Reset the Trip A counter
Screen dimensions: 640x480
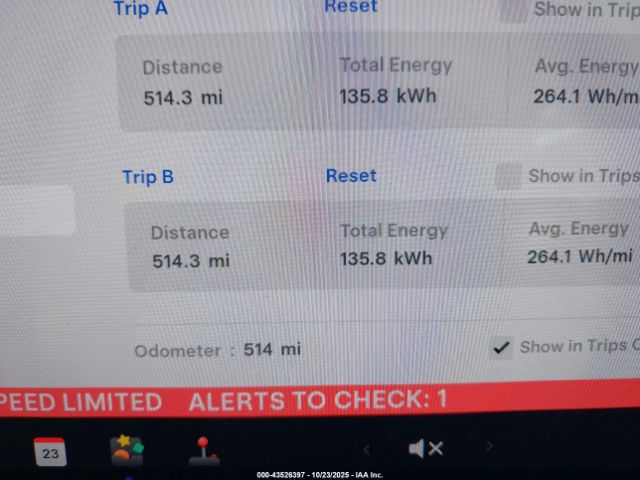pyautogui.click(x=351, y=7)
